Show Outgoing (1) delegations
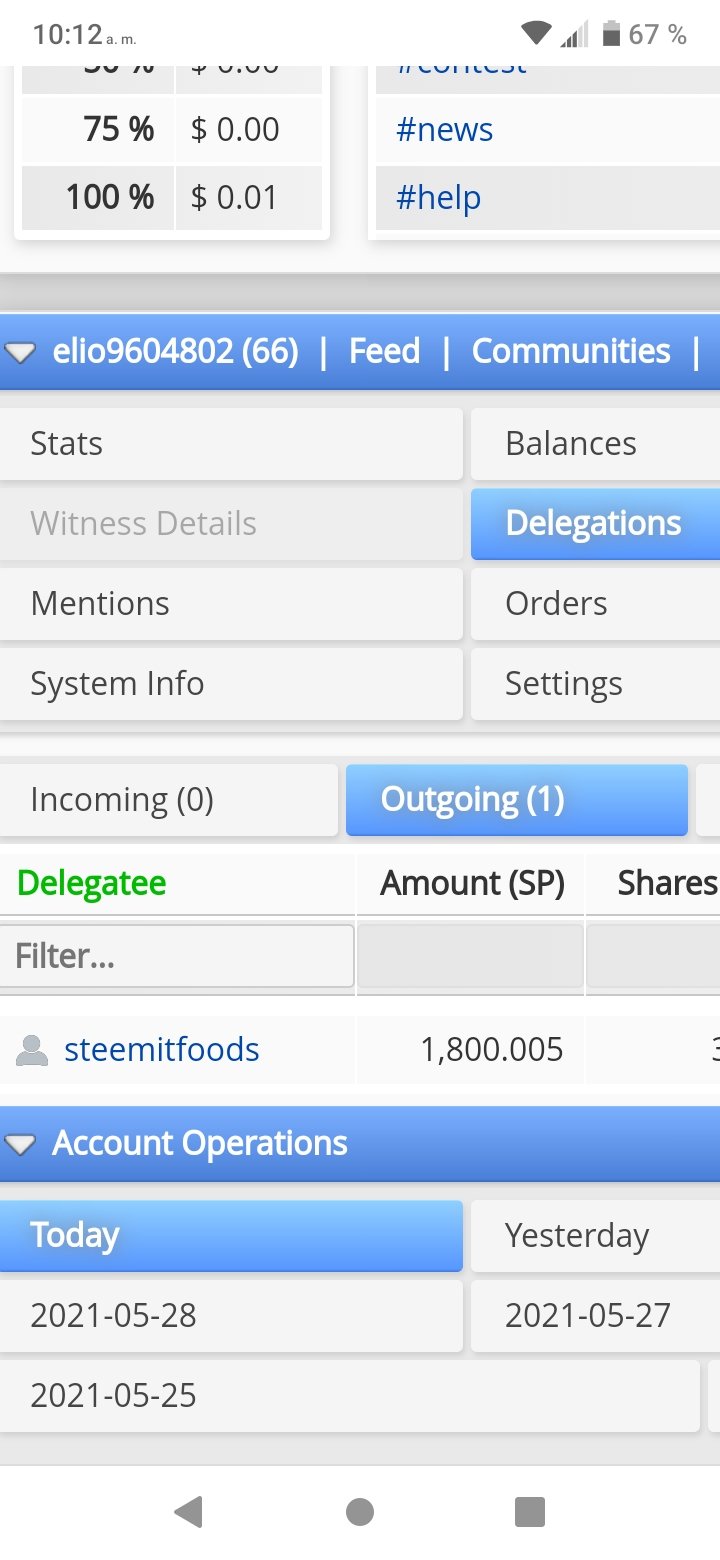The image size is (720, 1560). click(517, 800)
